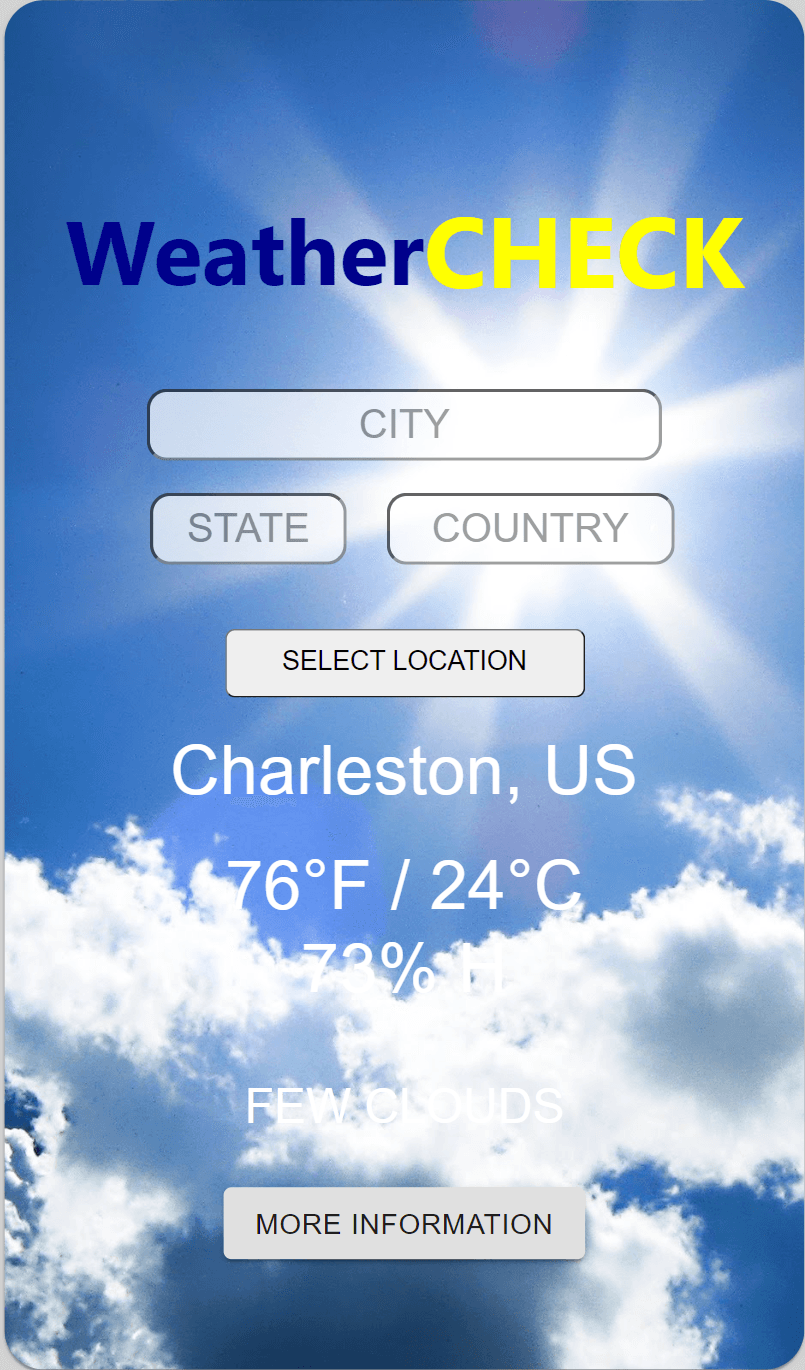Open MORE INFORMATION for Charleston weather

click(404, 1223)
